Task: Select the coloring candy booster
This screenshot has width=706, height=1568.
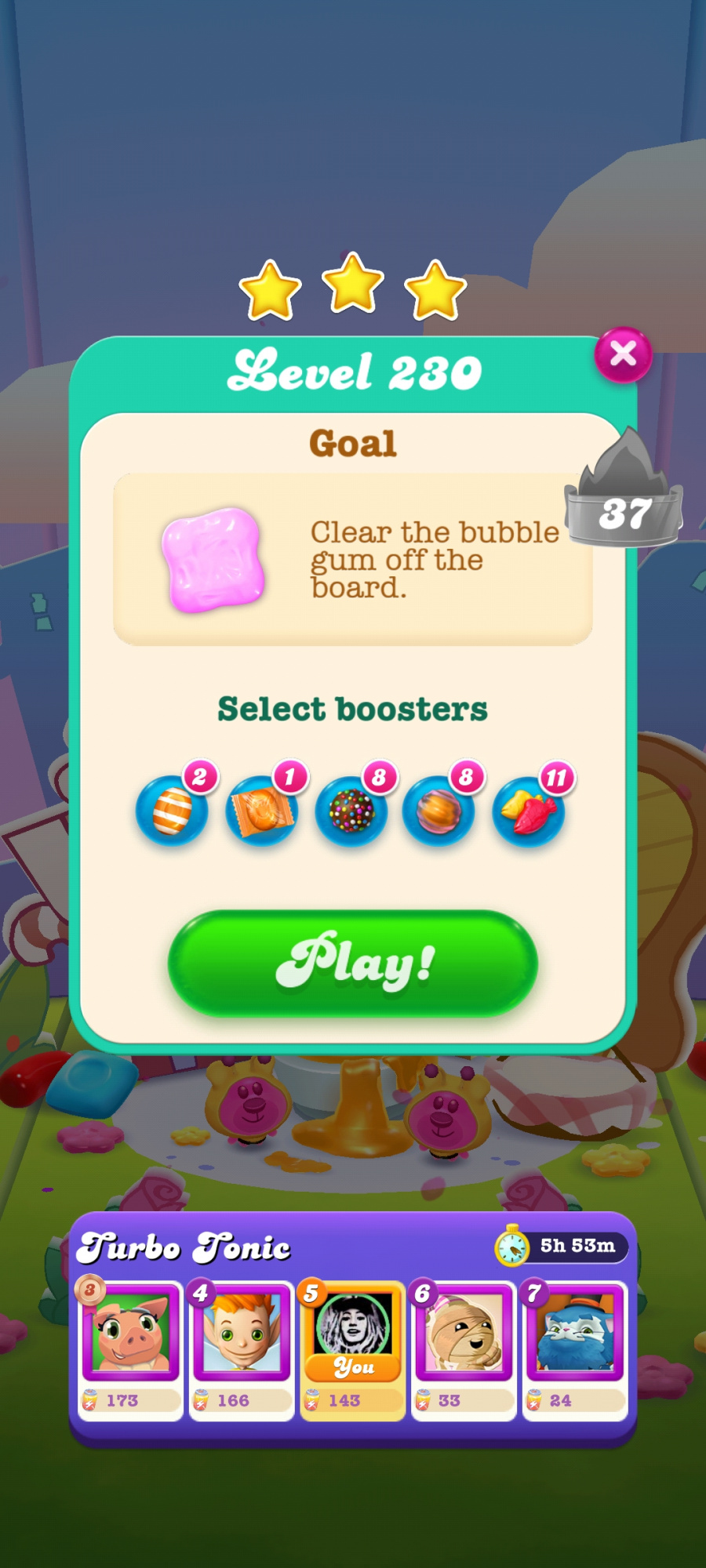Action: point(439,811)
